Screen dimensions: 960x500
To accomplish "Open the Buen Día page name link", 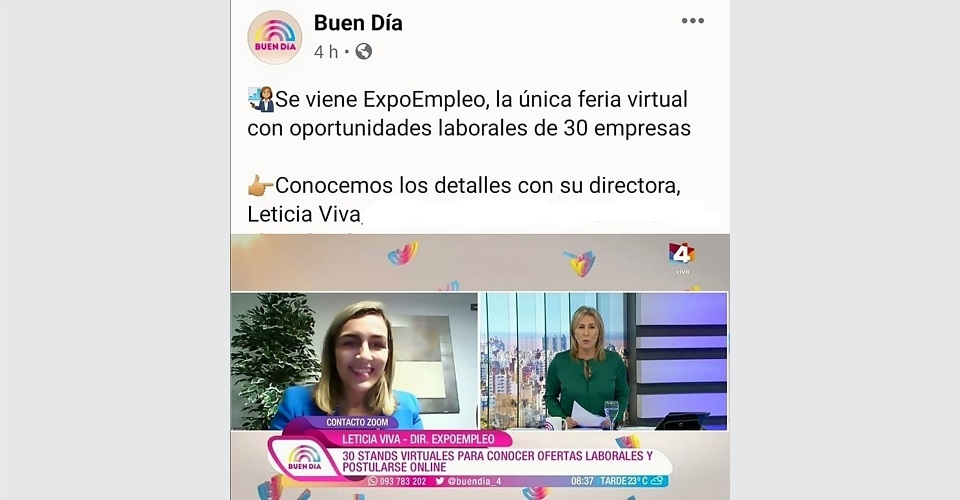I will [x=358, y=22].
